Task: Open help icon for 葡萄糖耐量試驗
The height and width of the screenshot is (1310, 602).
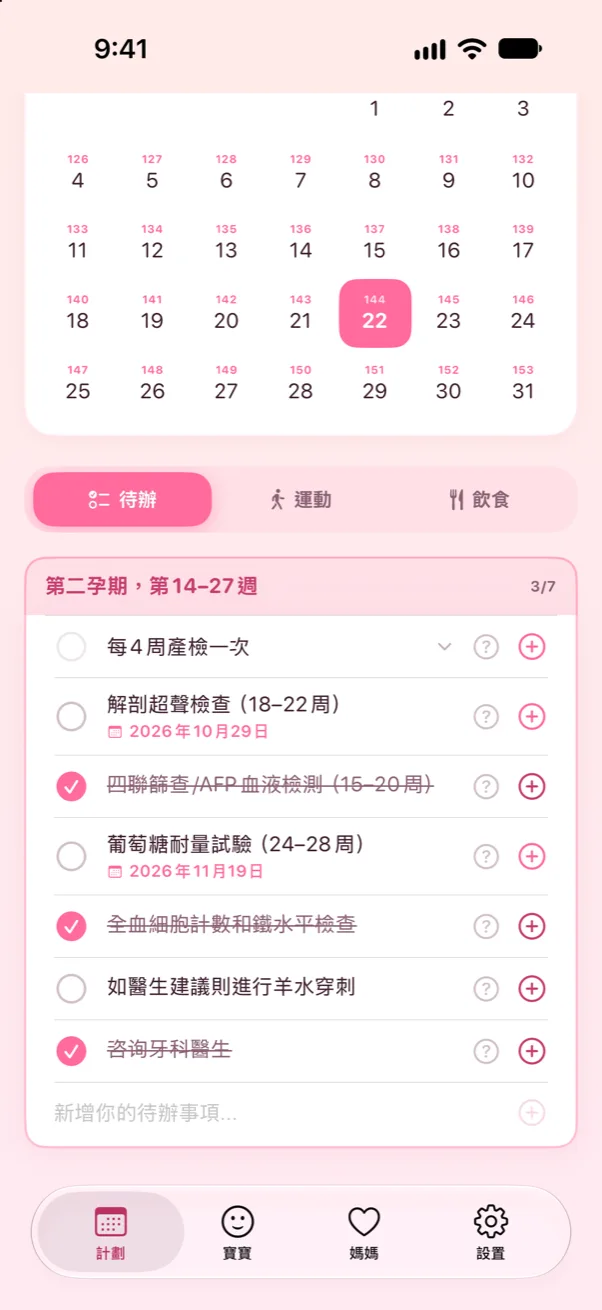Action: point(486,856)
